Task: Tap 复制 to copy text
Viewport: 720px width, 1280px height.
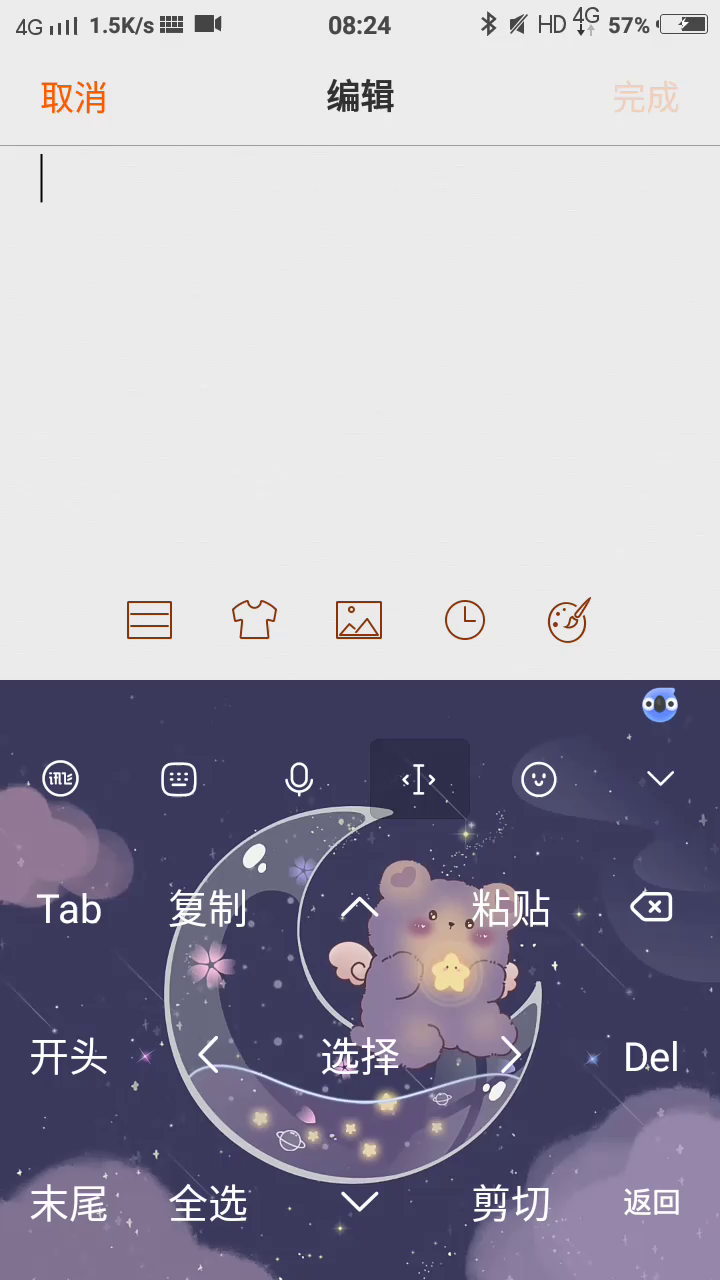Action: 208,909
